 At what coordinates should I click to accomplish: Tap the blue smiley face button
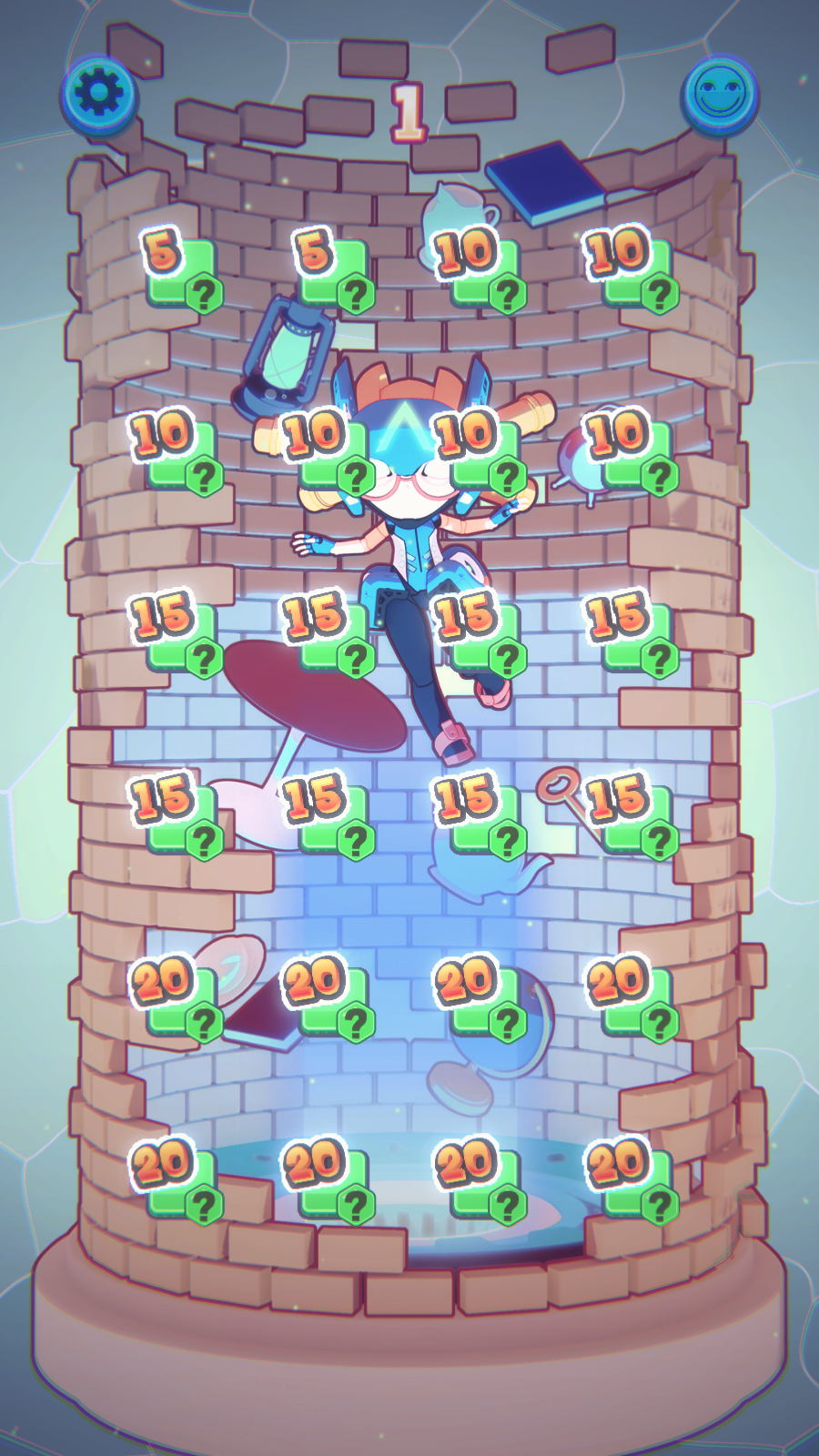[x=719, y=92]
